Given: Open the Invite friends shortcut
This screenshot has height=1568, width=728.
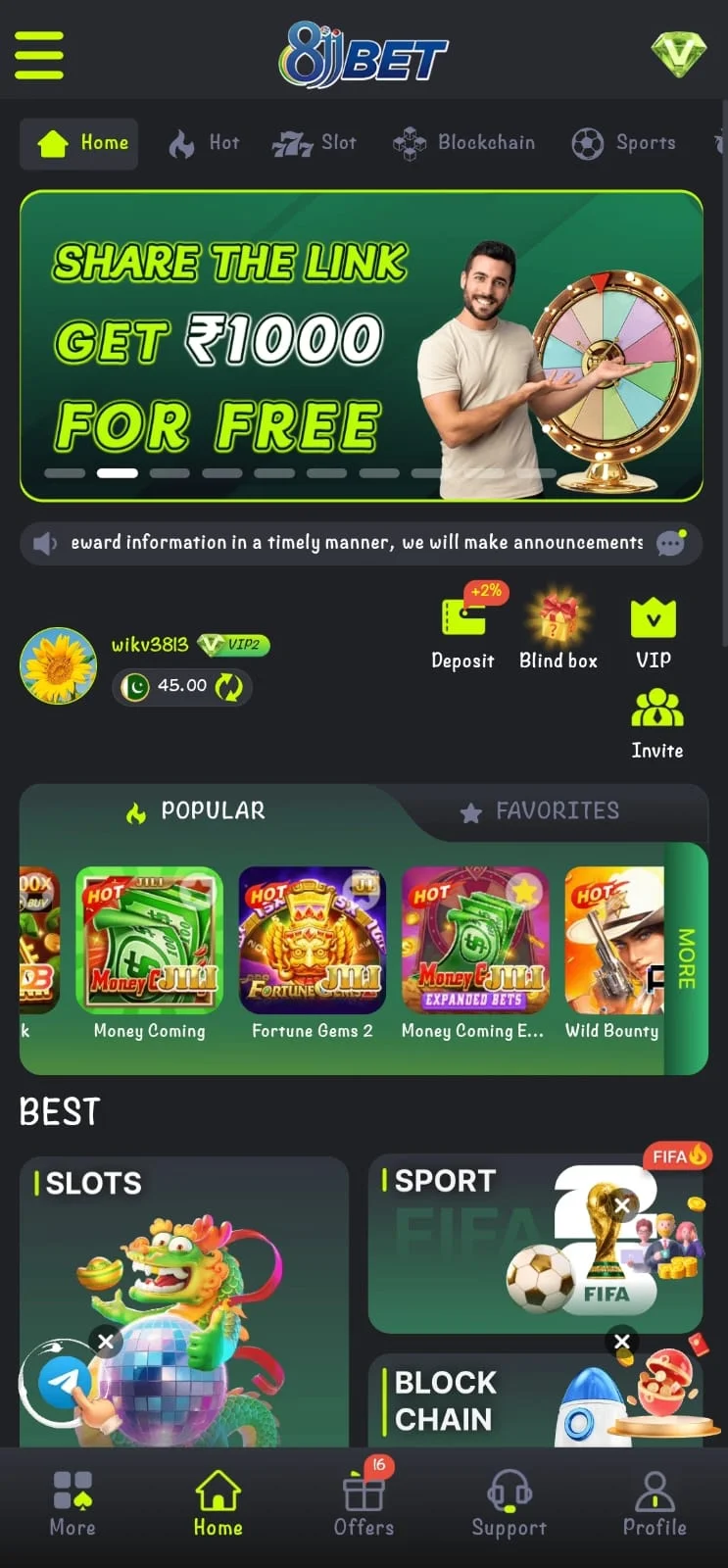Looking at the screenshot, I should tap(656, 723).
